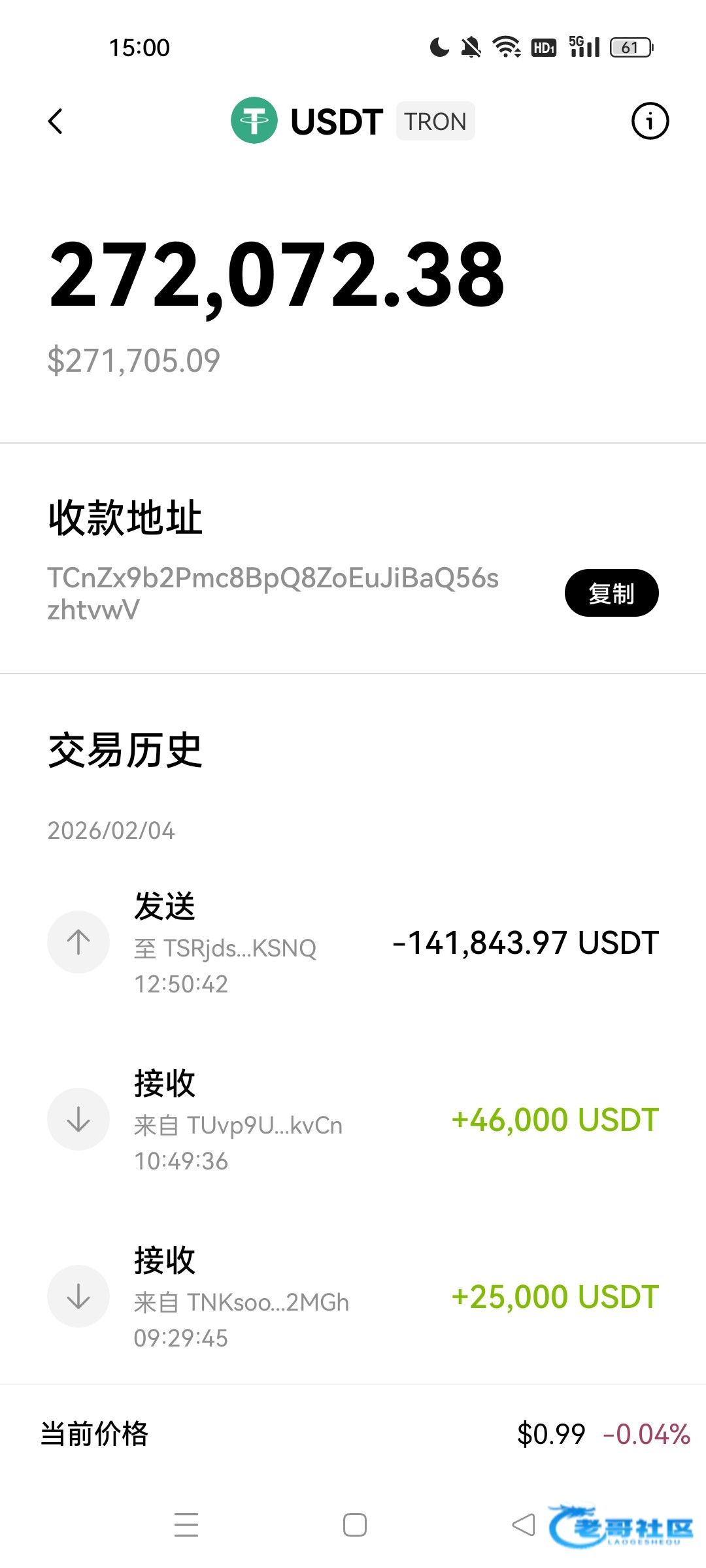Viewport: 706px width, 1568px height.
Task: Open the -141,843.97 USDT send transaction
Action: pos(353,942)
